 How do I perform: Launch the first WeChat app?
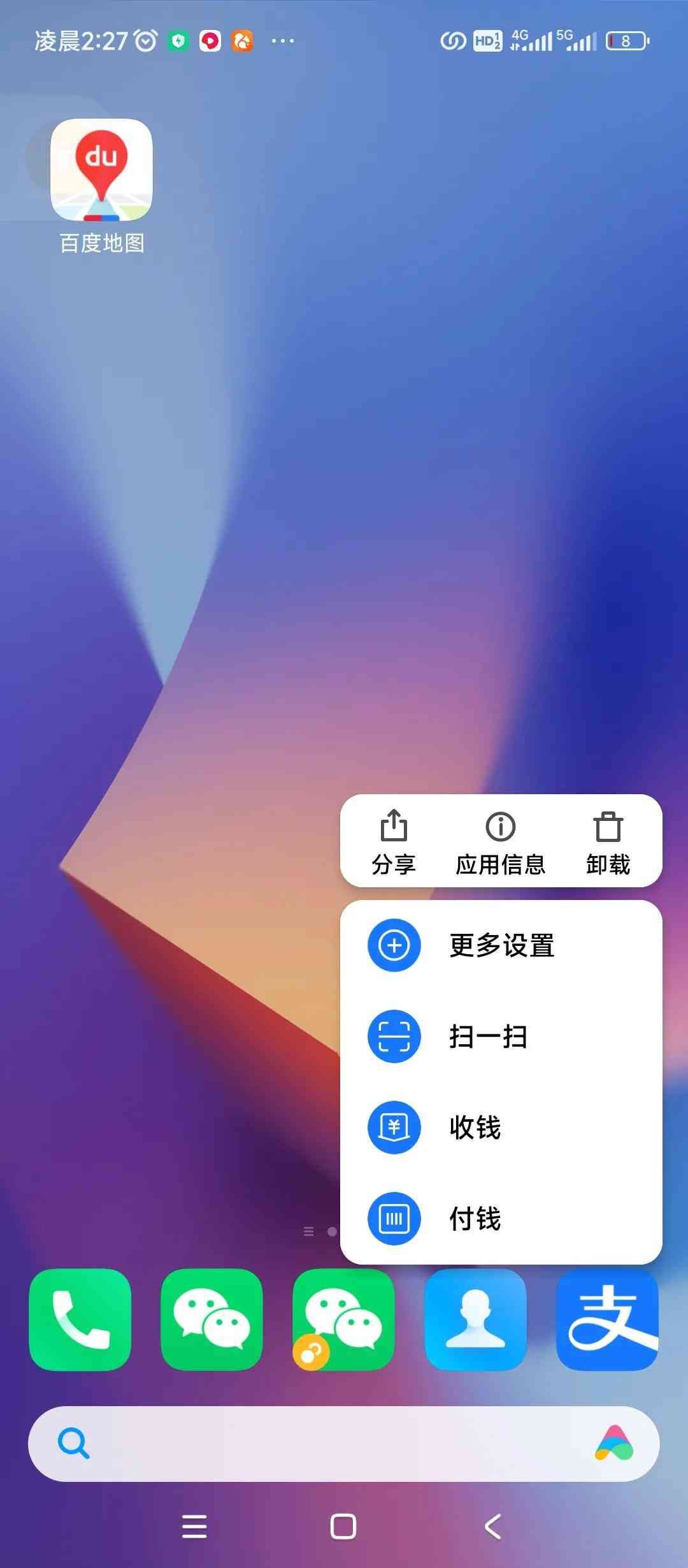[x=211, y=1319]
